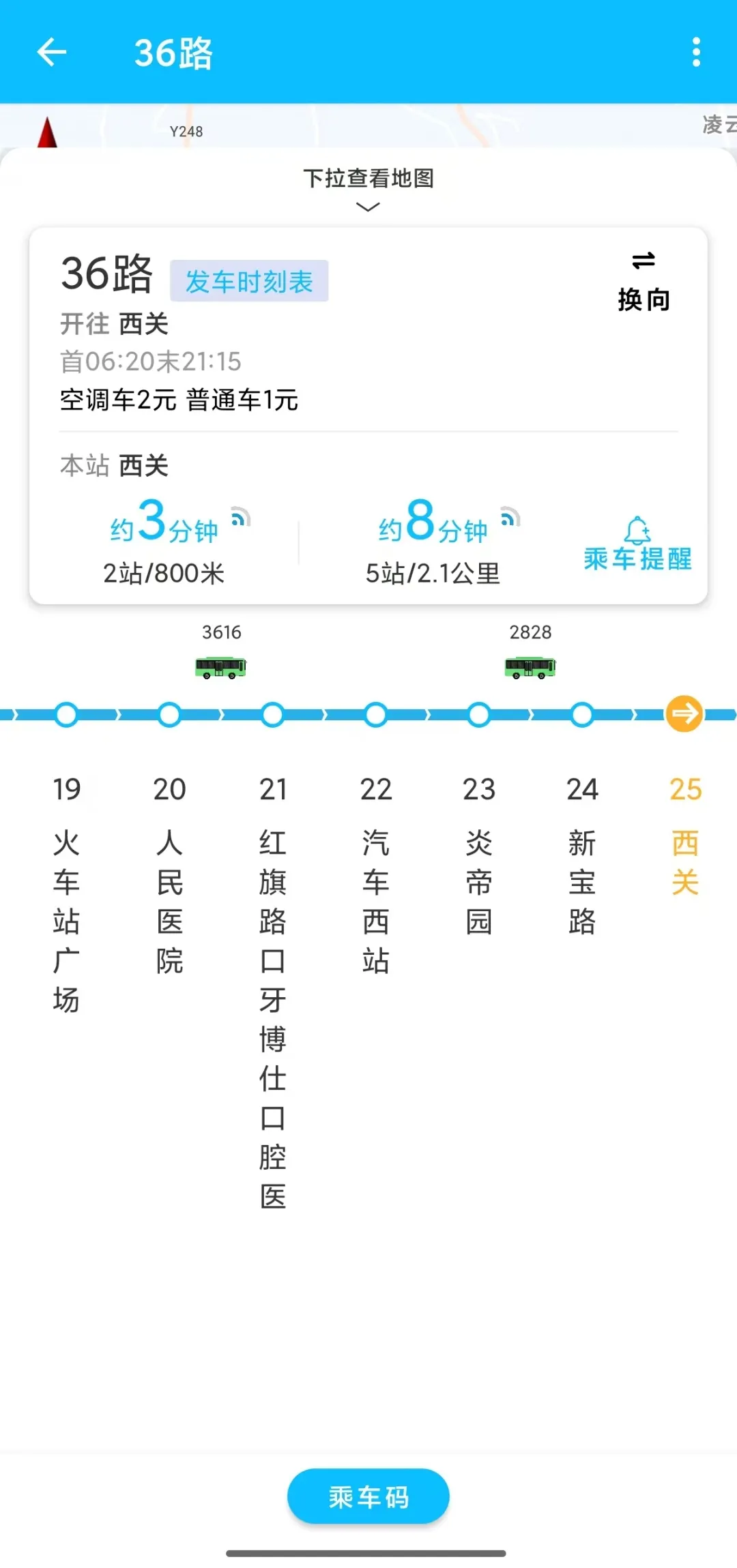Open the overflow menu

[695, 52]
